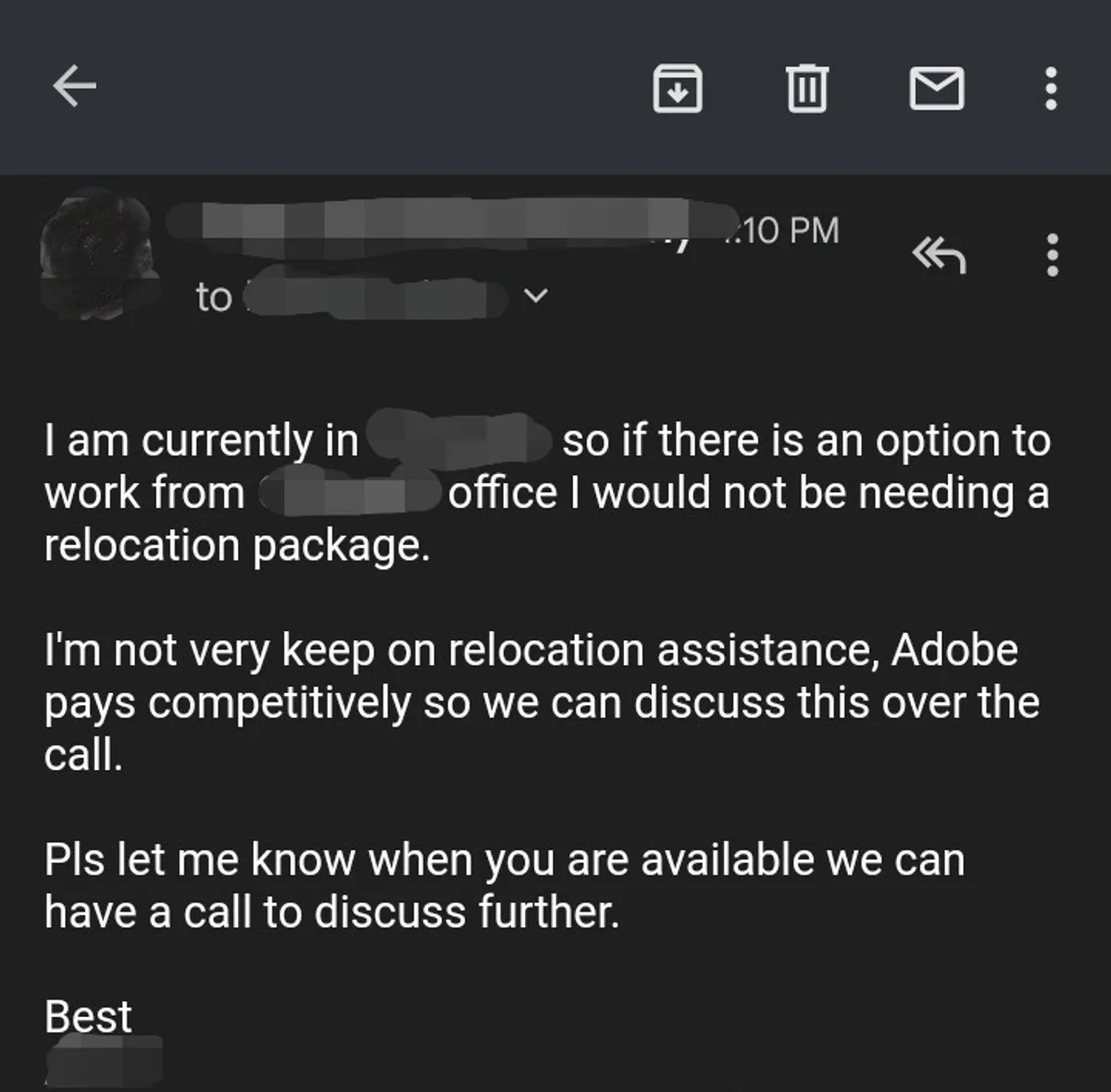
Task: Mark the email as unread
Action: pyautogui.click(x=937, y=89)
